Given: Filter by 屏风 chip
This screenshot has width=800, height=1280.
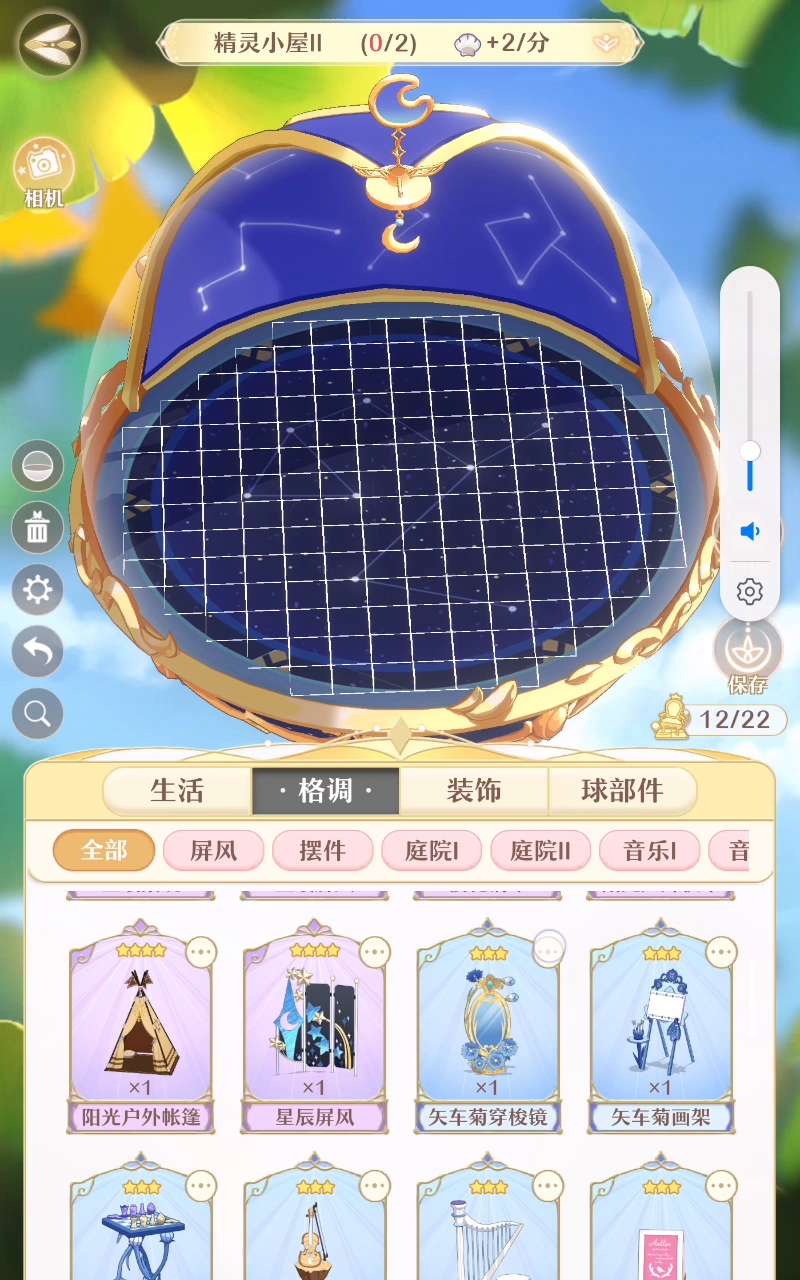Looking at the screenshot, I should point(214,851).
